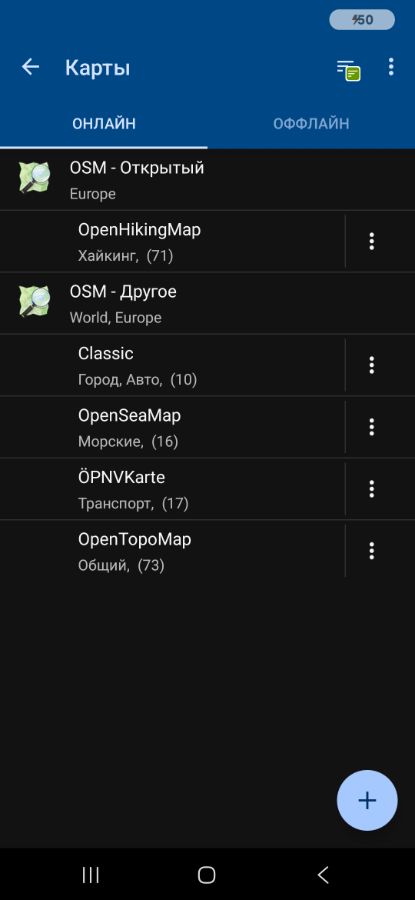Go back using the top-left arrow

click(x=30, y=67)
